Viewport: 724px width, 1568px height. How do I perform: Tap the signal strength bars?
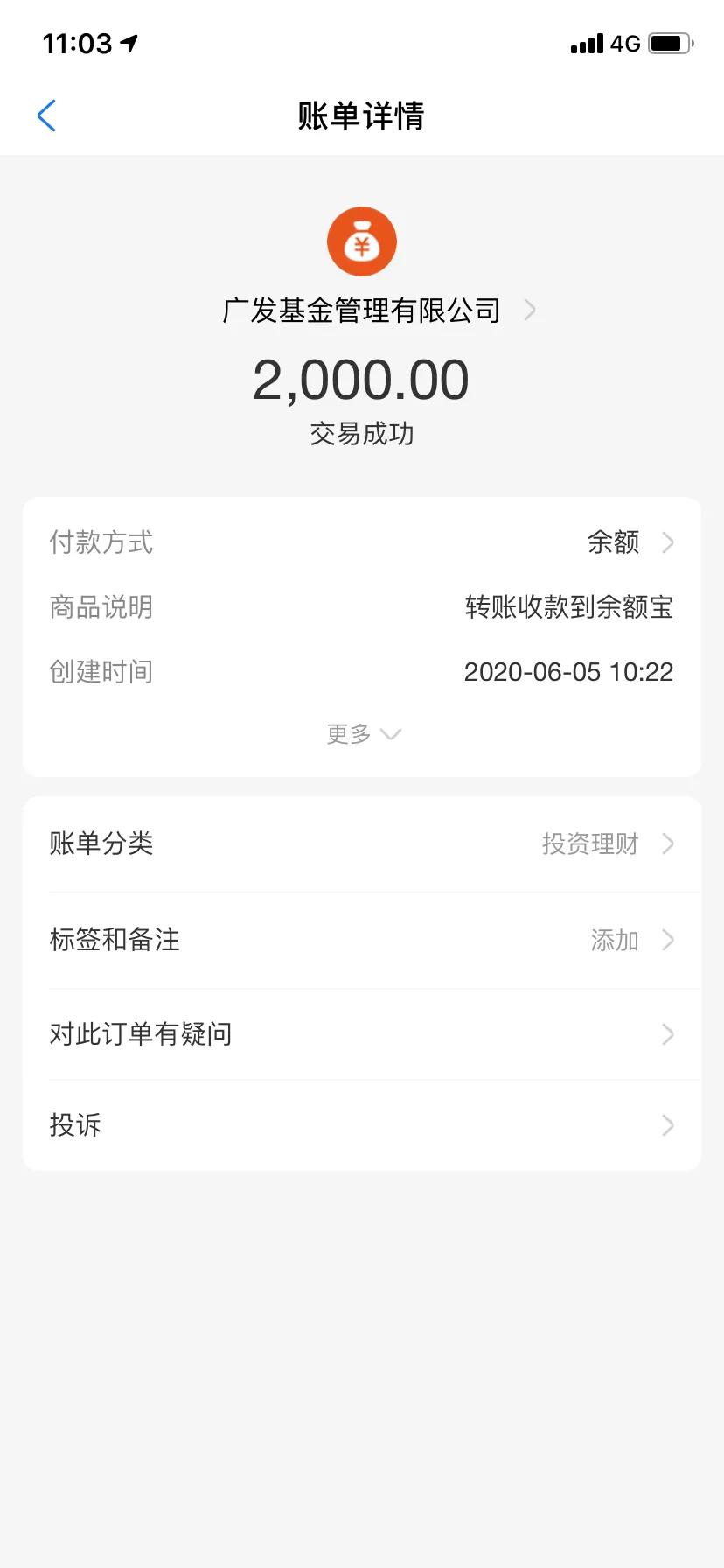[587, 43]
